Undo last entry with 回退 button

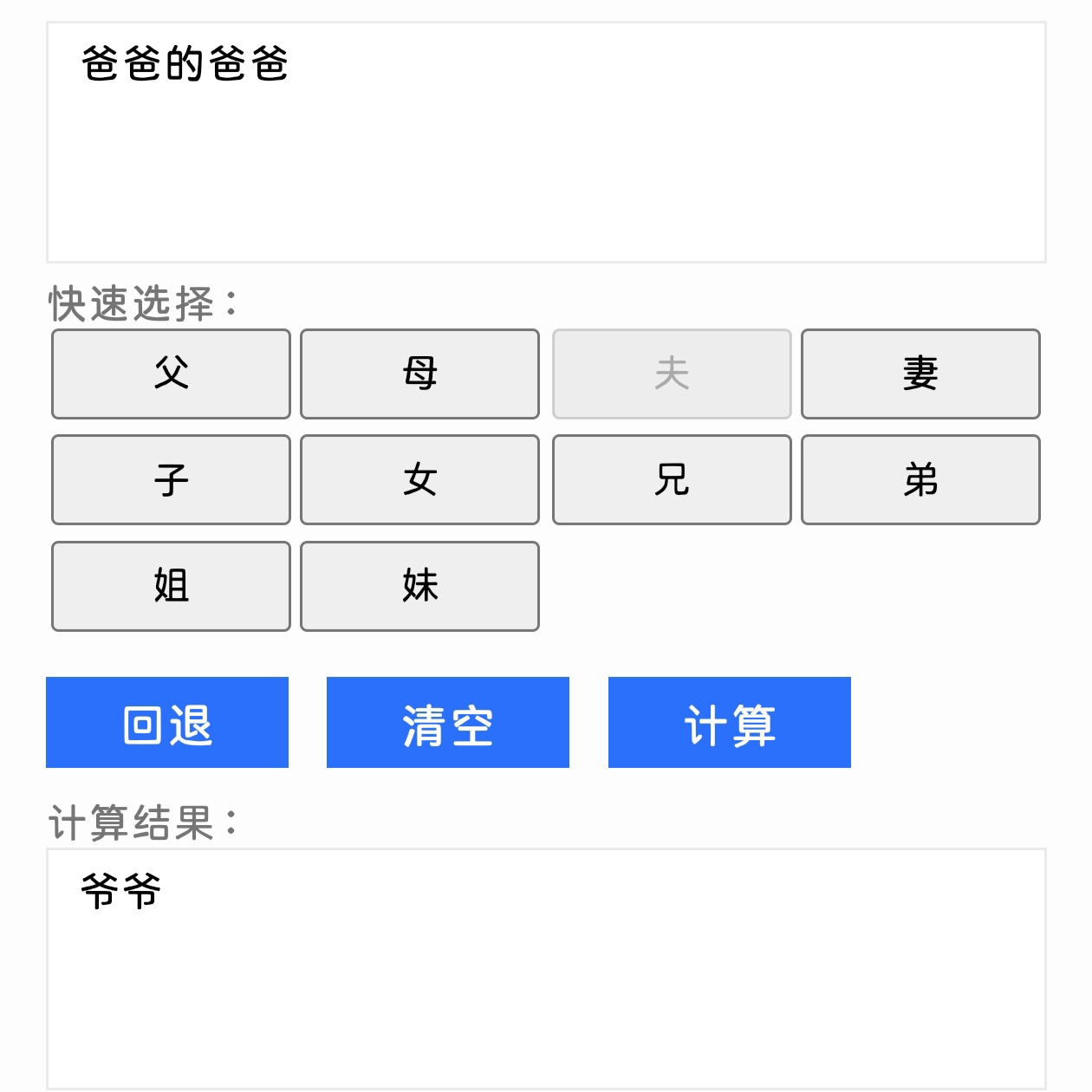pos(167,723)
